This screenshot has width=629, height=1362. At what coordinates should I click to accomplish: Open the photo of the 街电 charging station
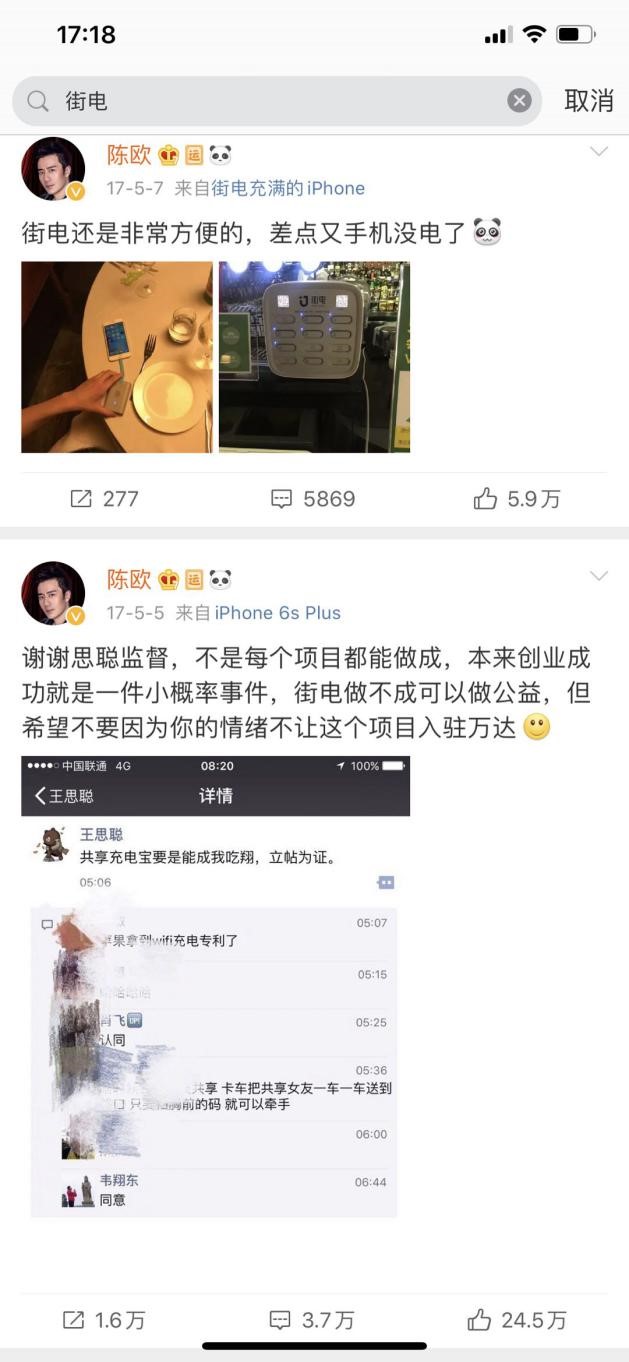tap(314, 357)
